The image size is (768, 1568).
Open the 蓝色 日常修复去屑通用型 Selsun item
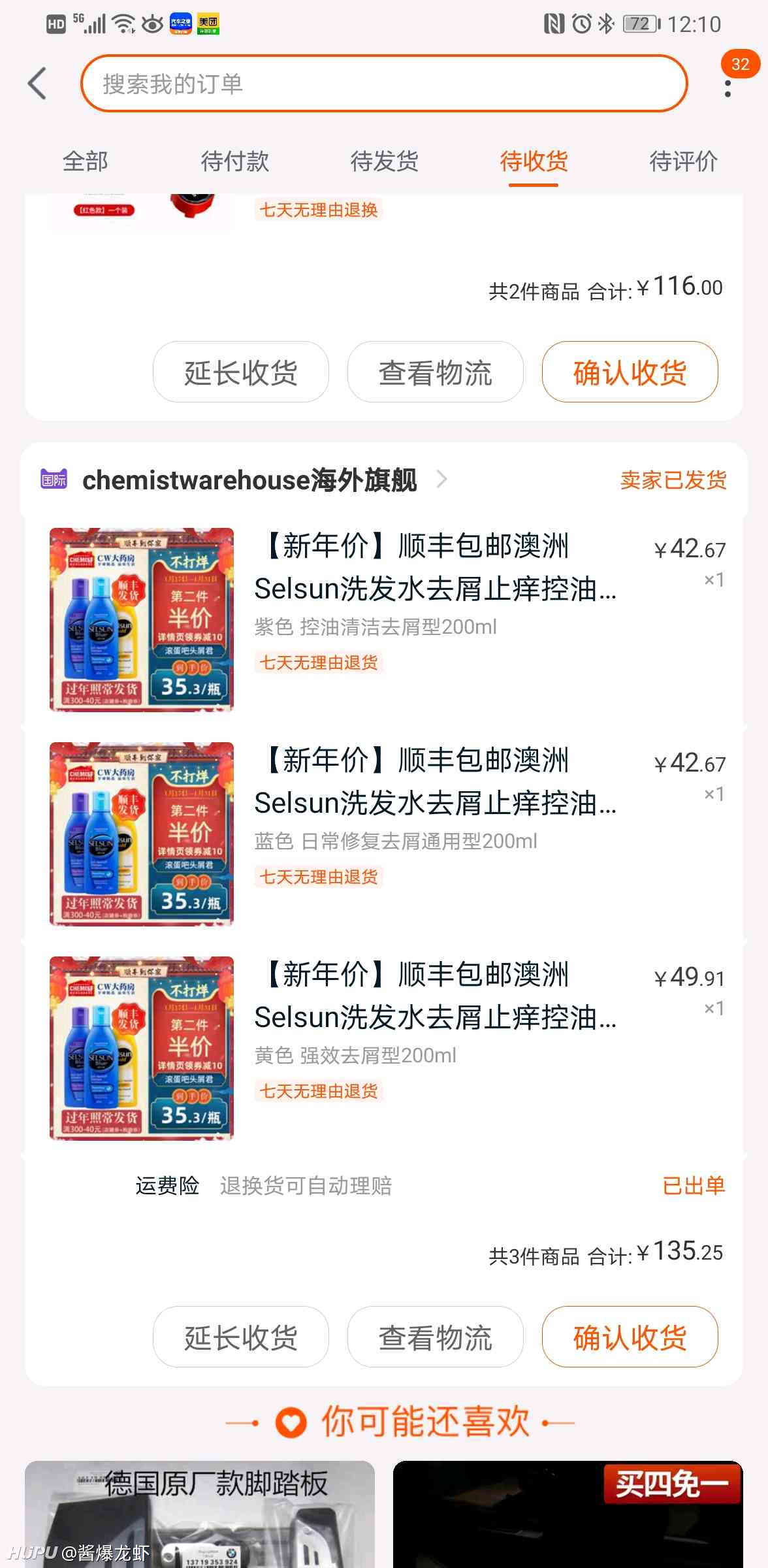pos(384,834)
